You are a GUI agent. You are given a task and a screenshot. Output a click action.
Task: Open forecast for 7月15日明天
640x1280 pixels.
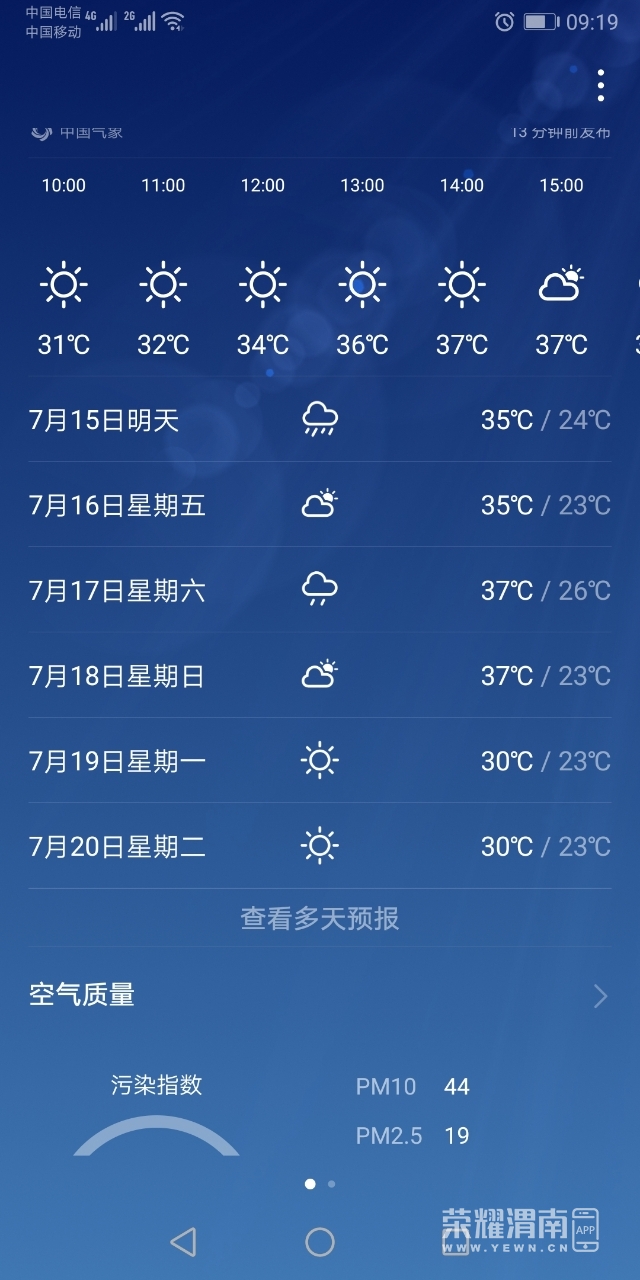pyautogui.click(x=320, y=420)
